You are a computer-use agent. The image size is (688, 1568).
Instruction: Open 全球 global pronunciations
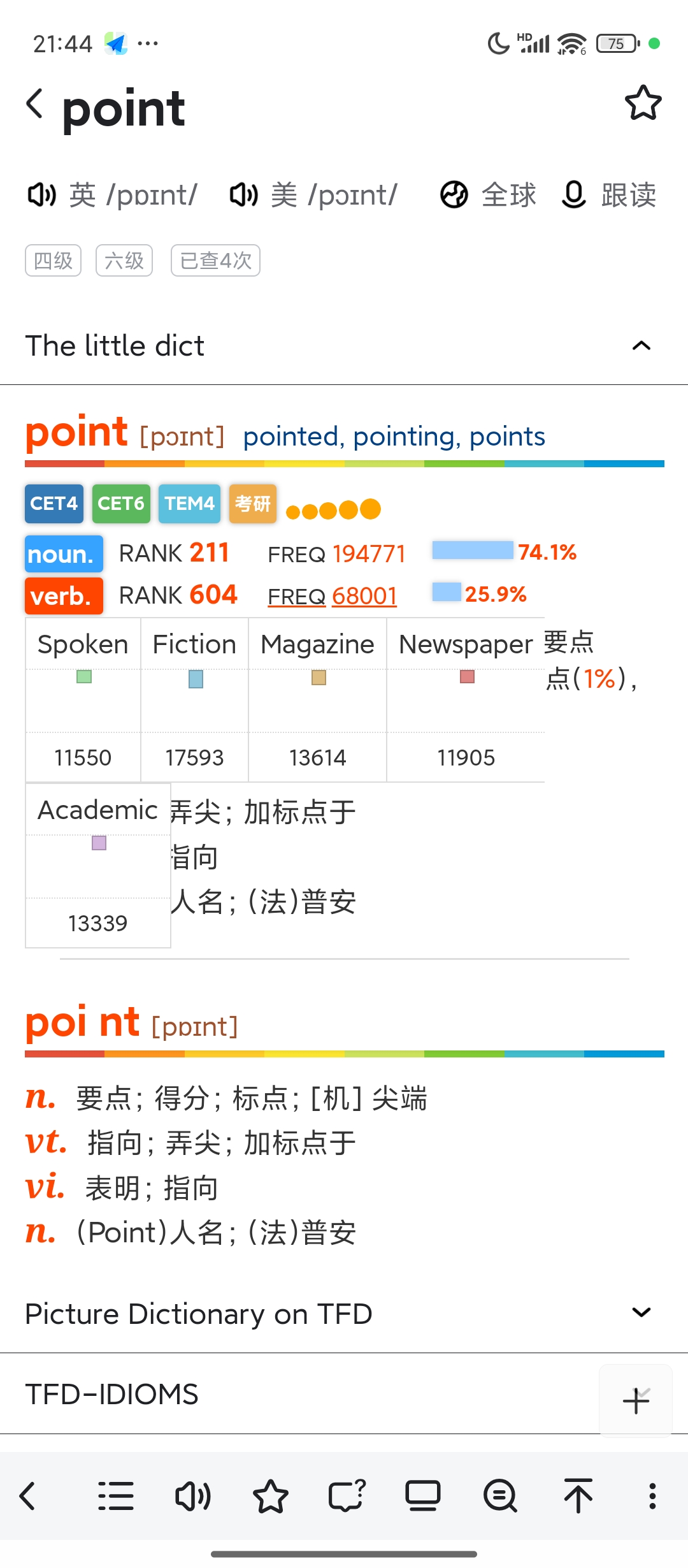point(488,195)
